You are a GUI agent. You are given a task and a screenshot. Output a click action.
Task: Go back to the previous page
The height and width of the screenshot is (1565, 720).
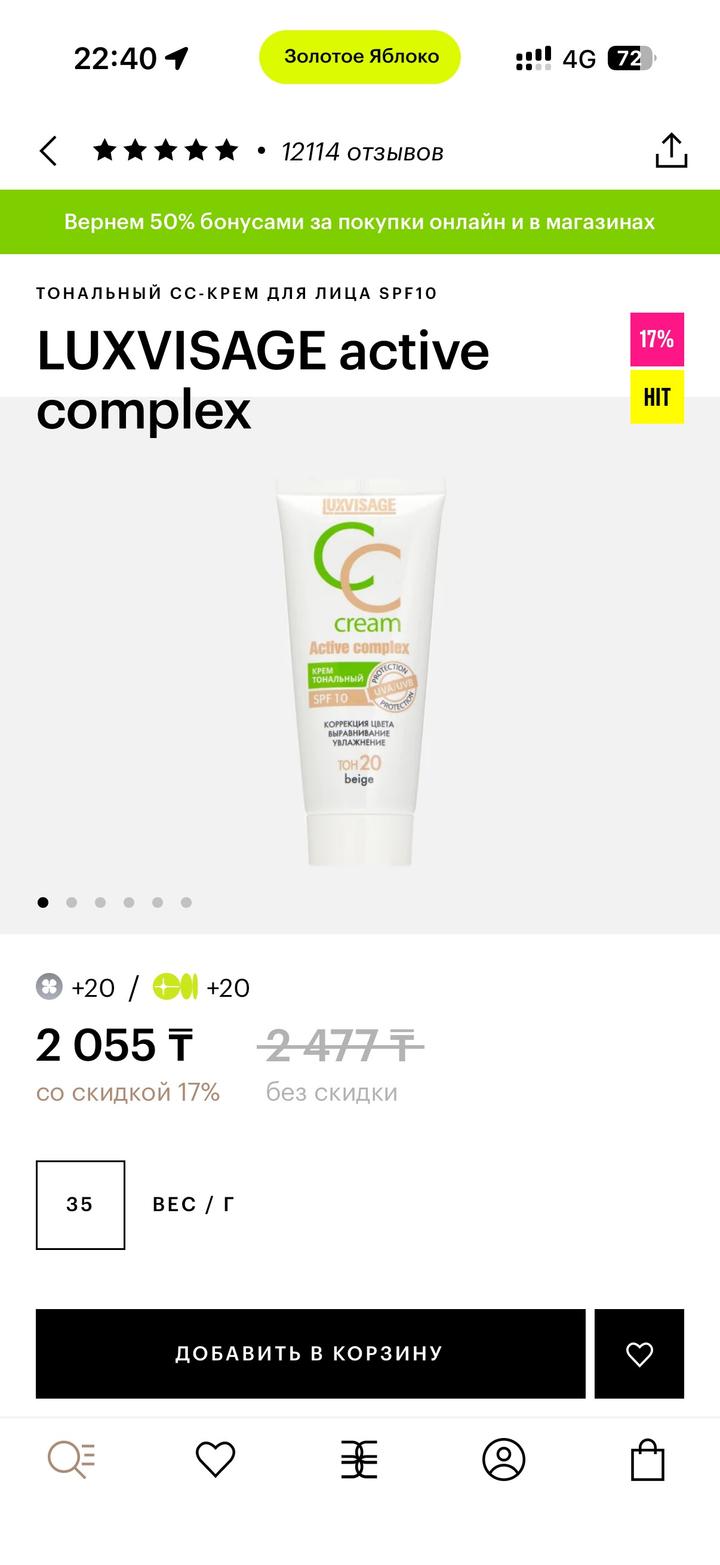(x=48, y=151)
